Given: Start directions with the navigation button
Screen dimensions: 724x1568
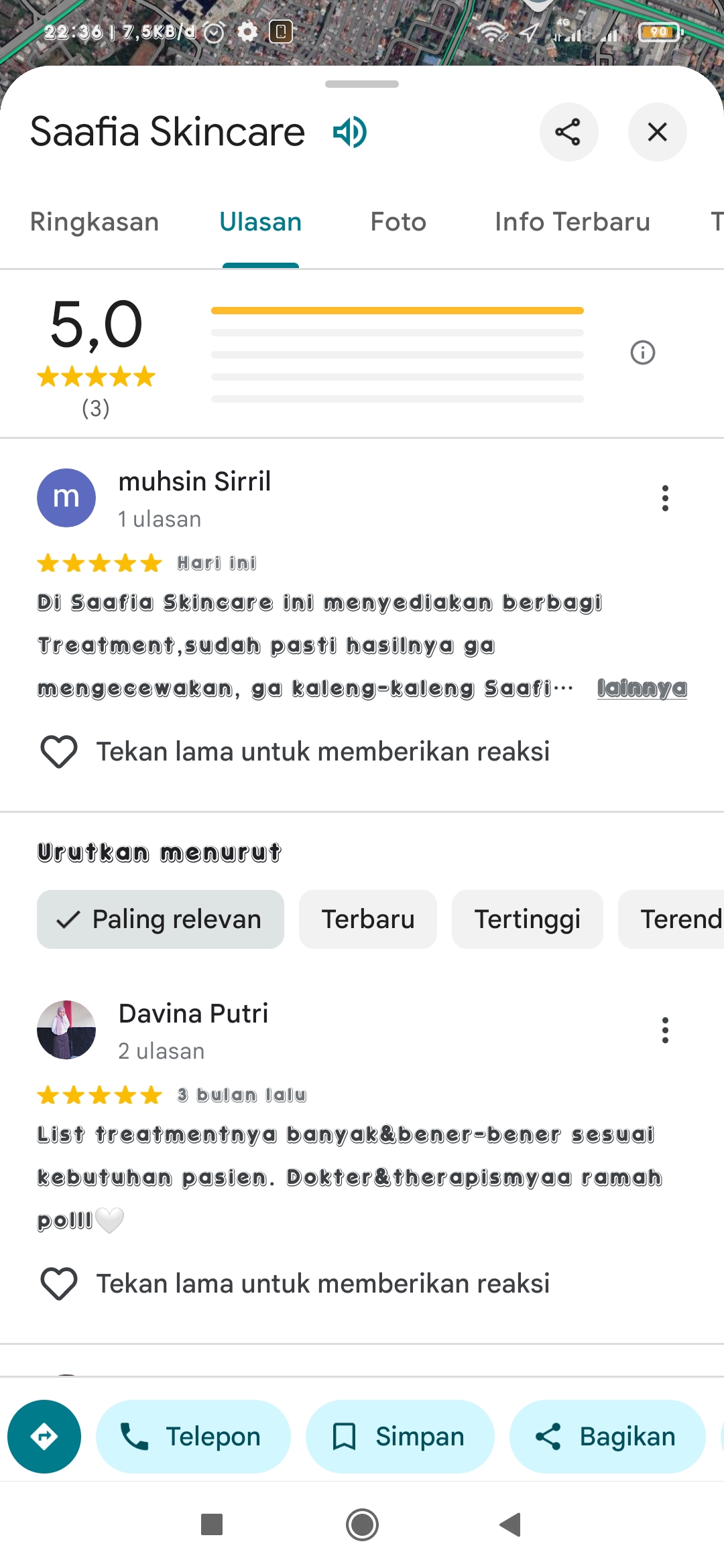Looking at the screenshot, I should (44, 1437).
